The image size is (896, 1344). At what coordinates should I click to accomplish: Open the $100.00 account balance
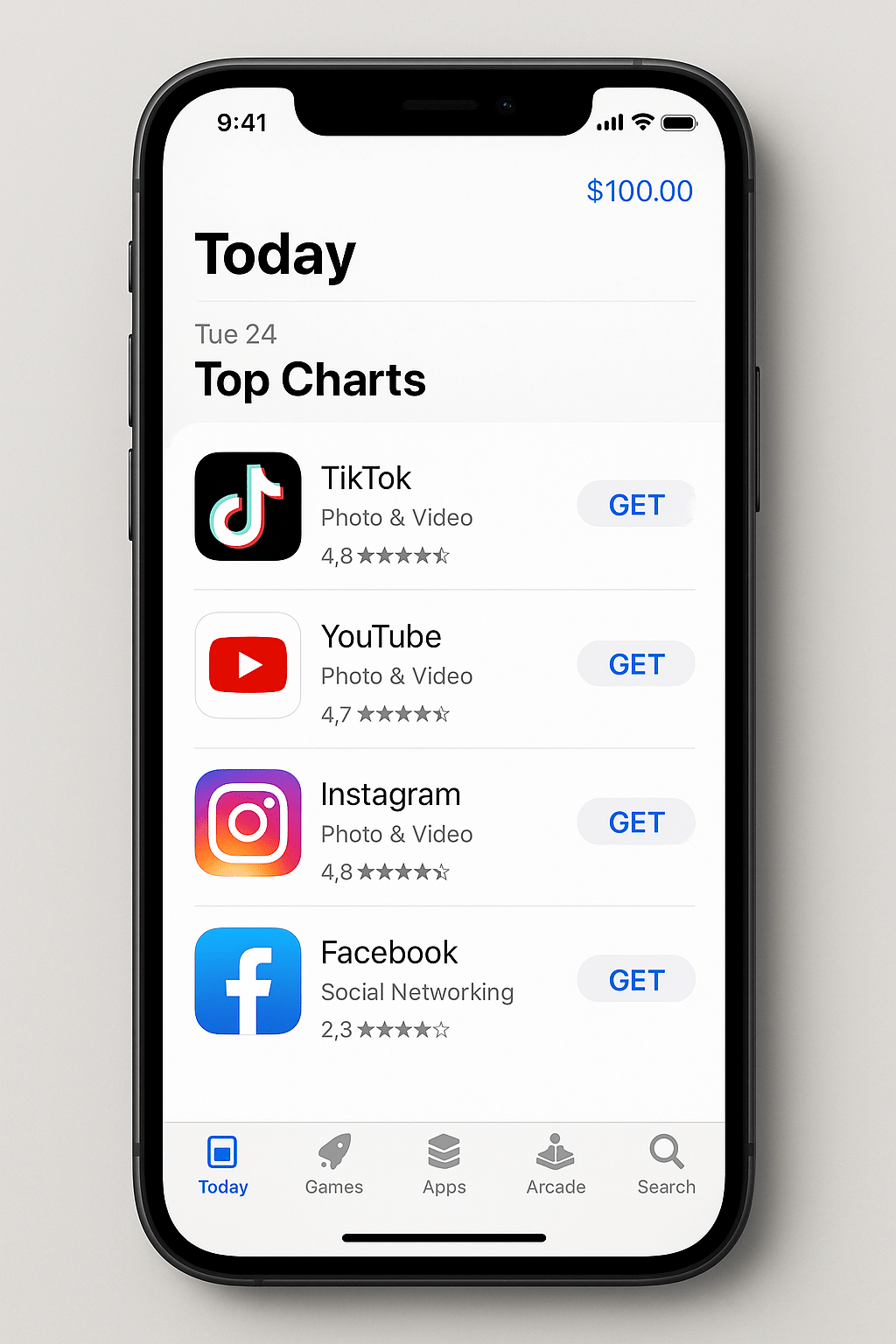(x=640, y=191)
